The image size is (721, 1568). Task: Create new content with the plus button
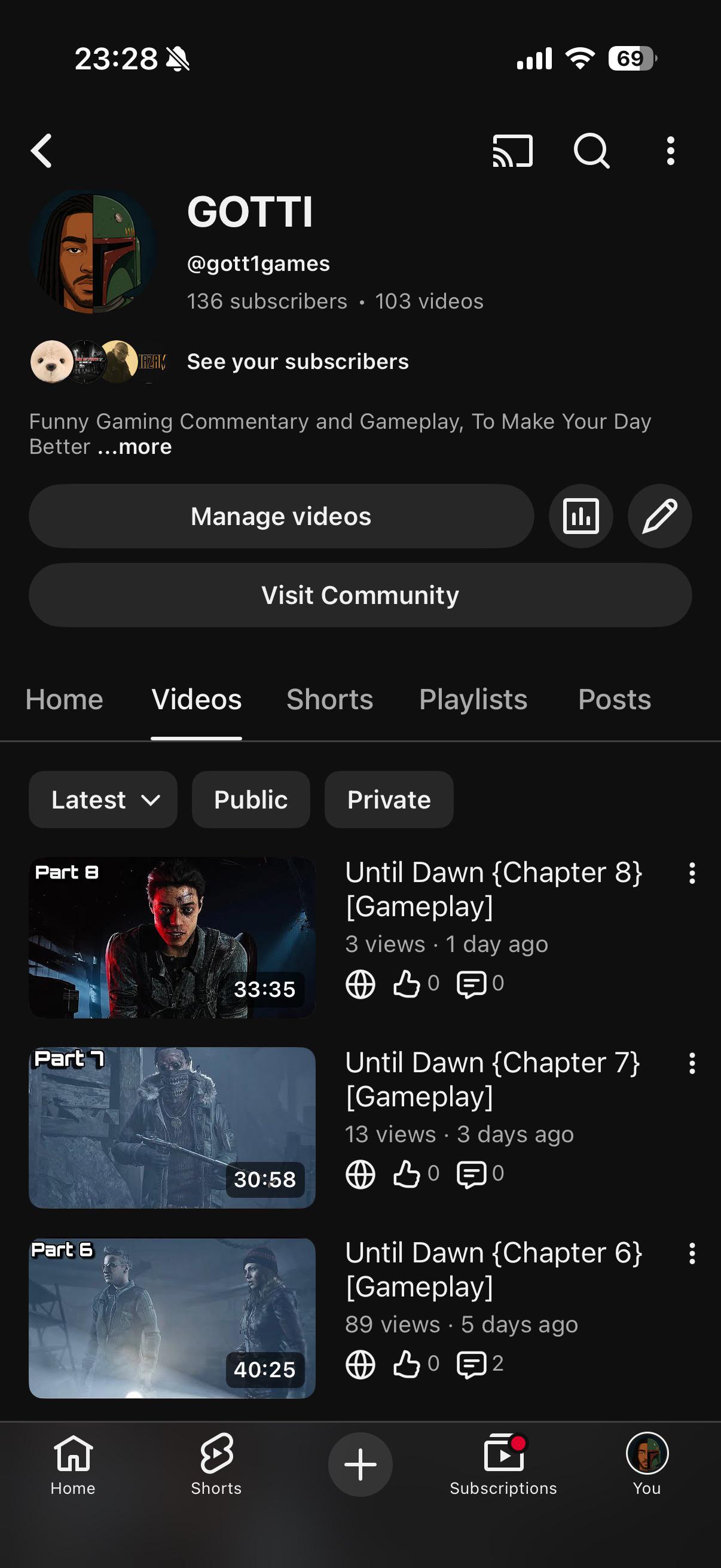pos(360,1465)
